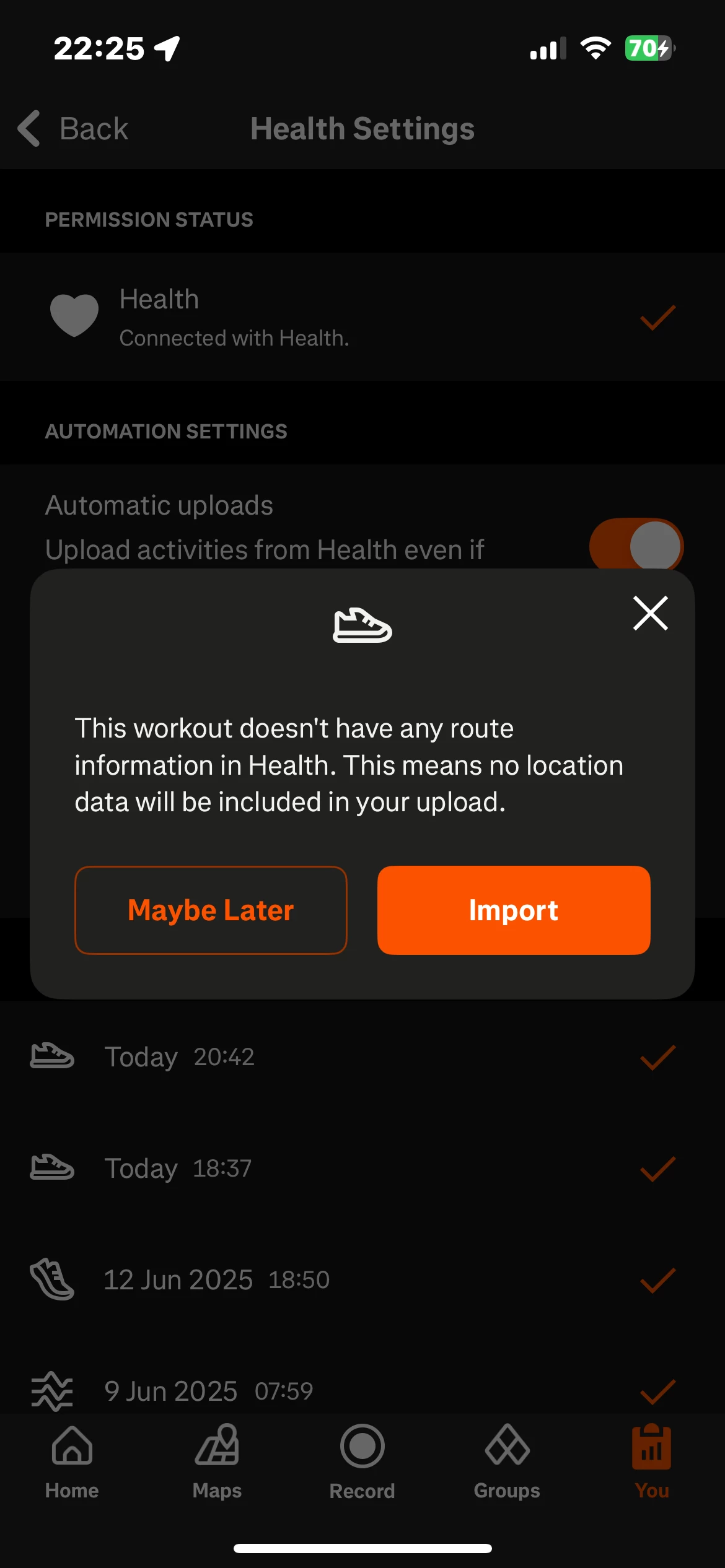Screen dimensions: 725x1568
Task: Tap the Import button
Action: pyautogui.click(x=514, y=910)
